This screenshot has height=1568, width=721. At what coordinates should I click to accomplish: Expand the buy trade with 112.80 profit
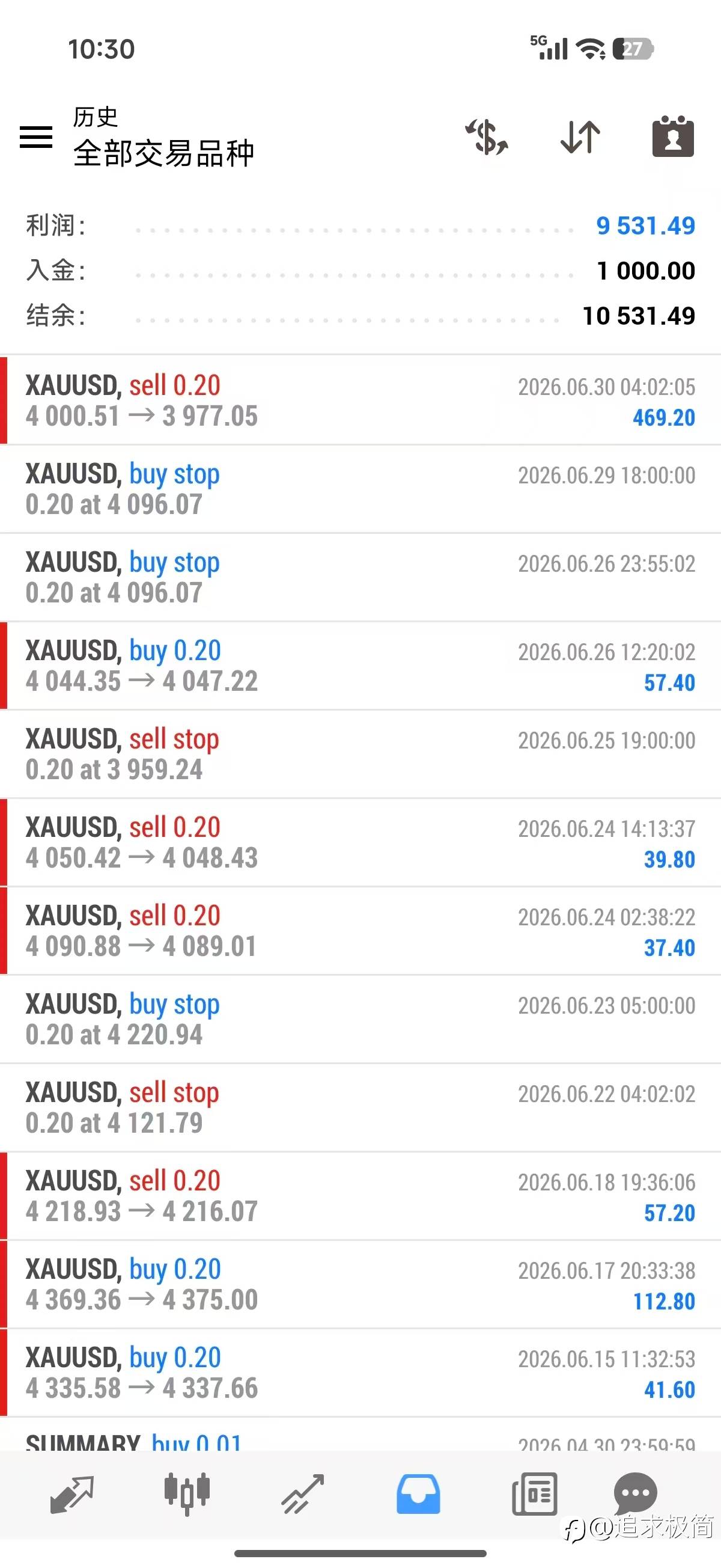(x=360, y=1284)
